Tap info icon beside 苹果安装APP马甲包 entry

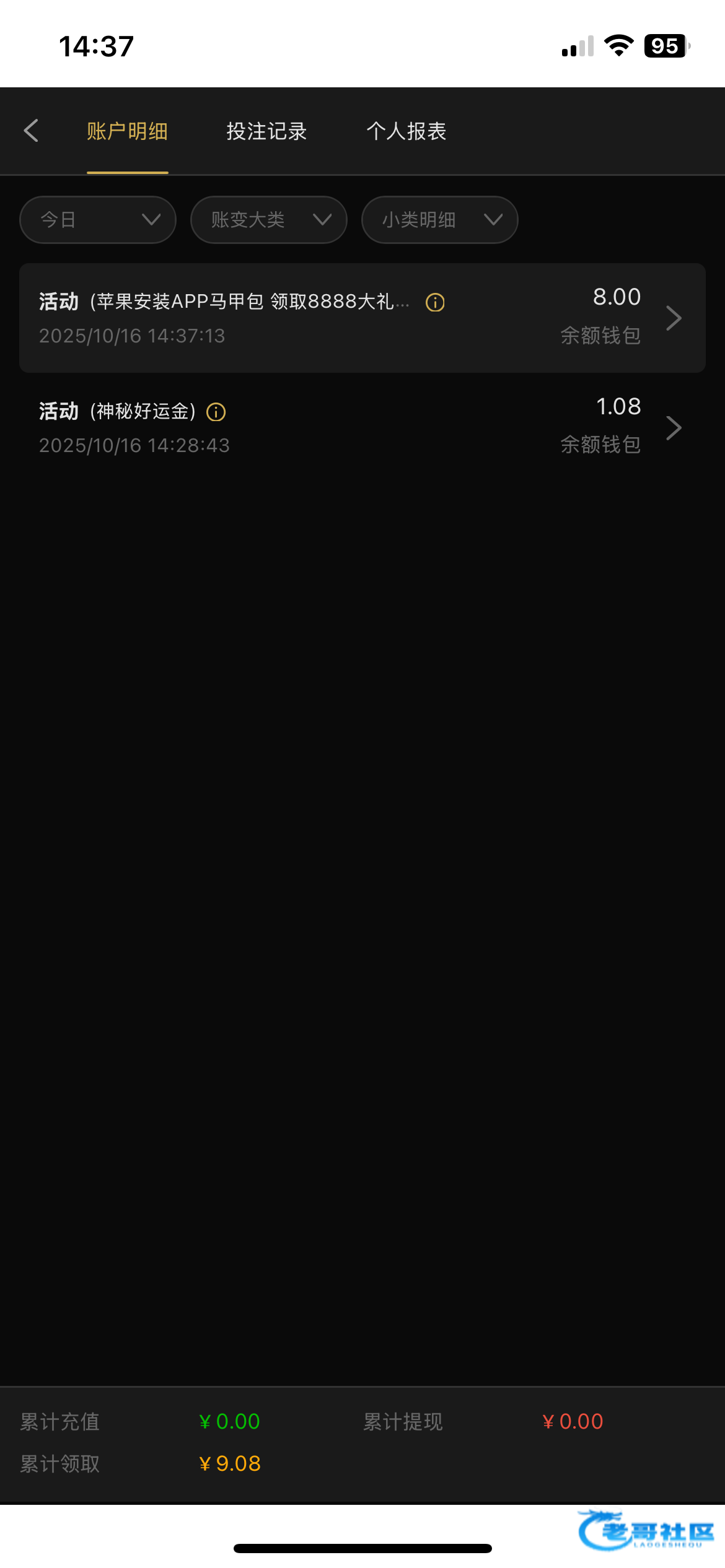click(435, 302)
